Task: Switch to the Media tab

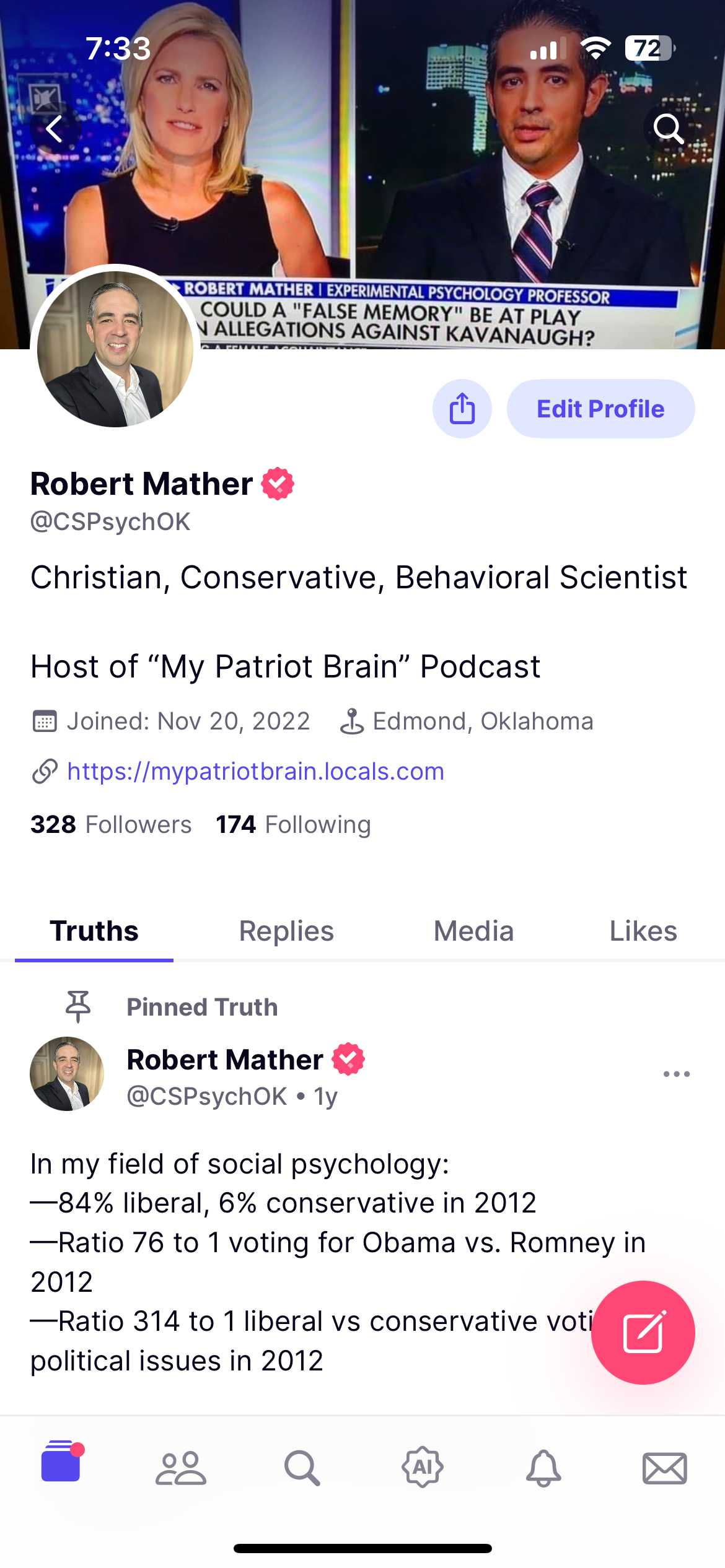Action: click(x=473, y=931)
